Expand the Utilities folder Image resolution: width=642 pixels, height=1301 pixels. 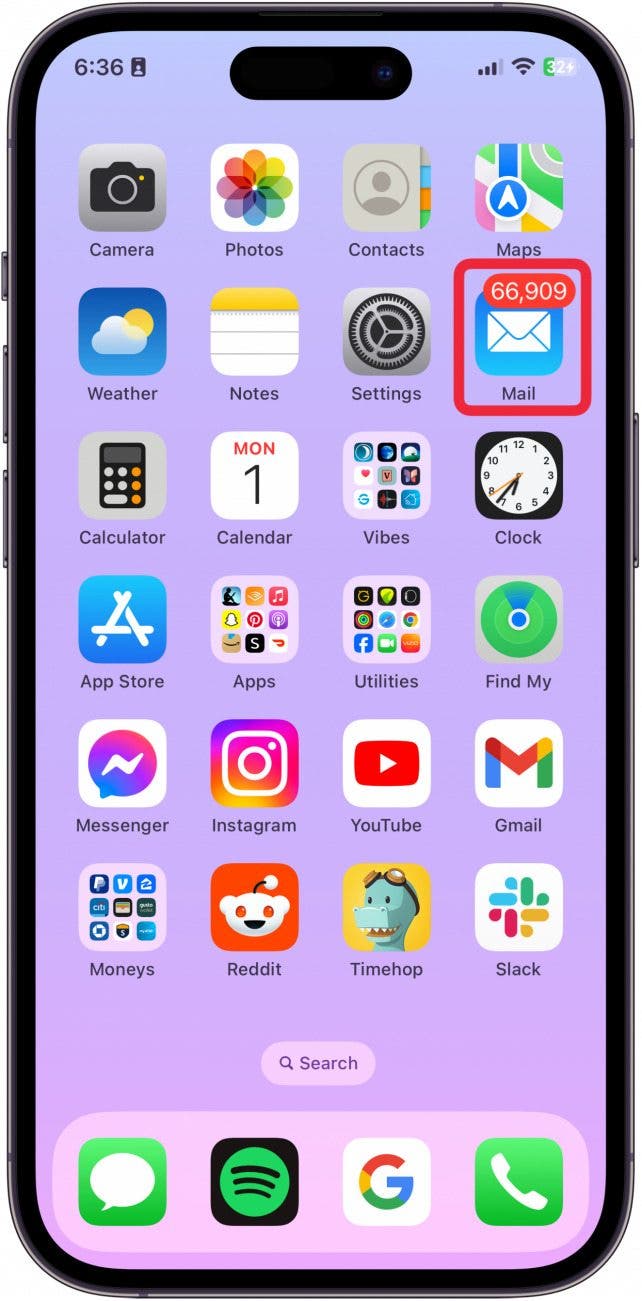click(386, 620)
